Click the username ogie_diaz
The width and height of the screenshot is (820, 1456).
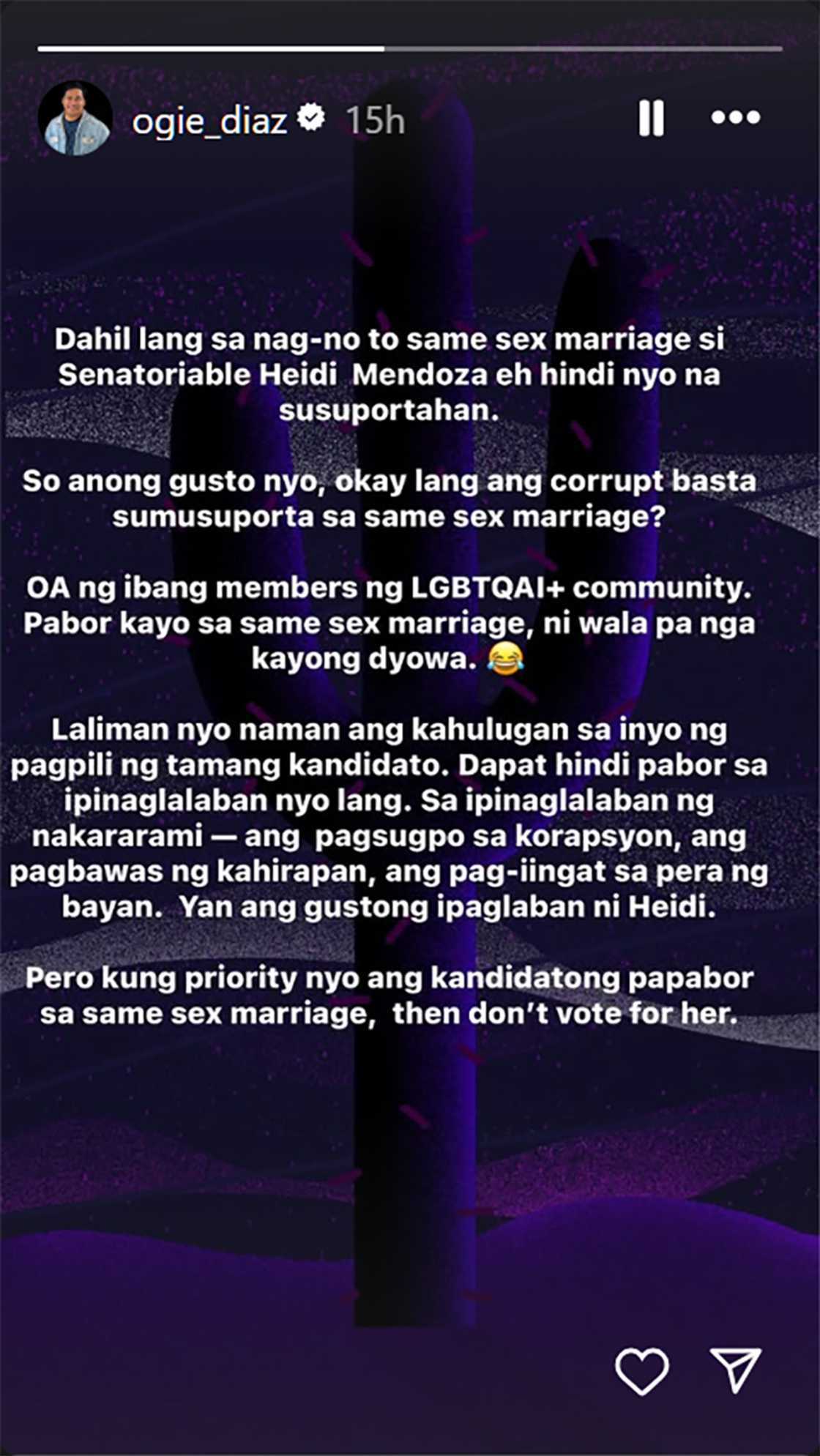point(212,119)
